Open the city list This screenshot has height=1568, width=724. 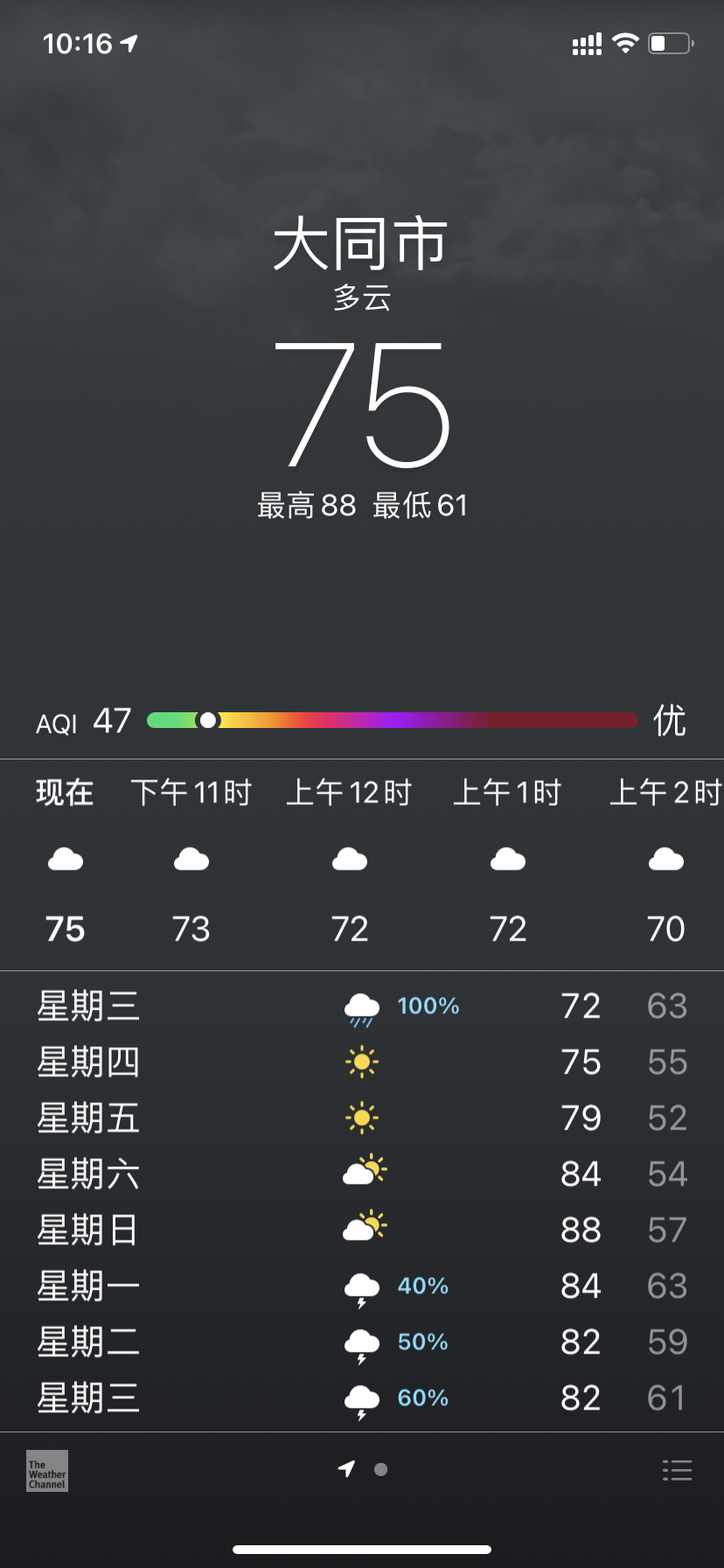[x=677, y=1470]
